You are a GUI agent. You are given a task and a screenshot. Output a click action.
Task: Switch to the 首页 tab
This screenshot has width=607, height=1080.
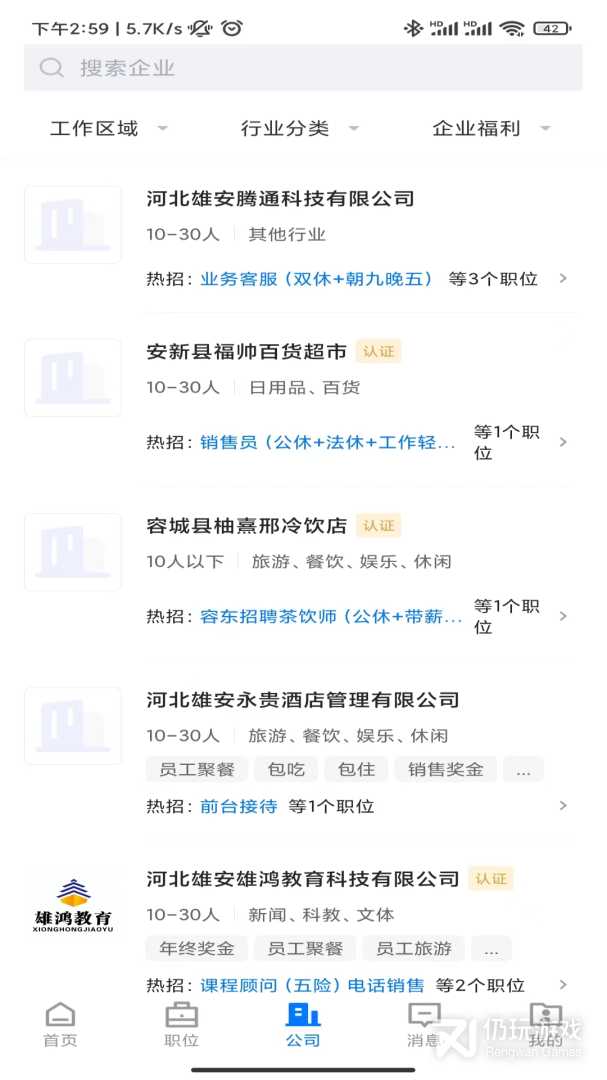coord(60,1025)
